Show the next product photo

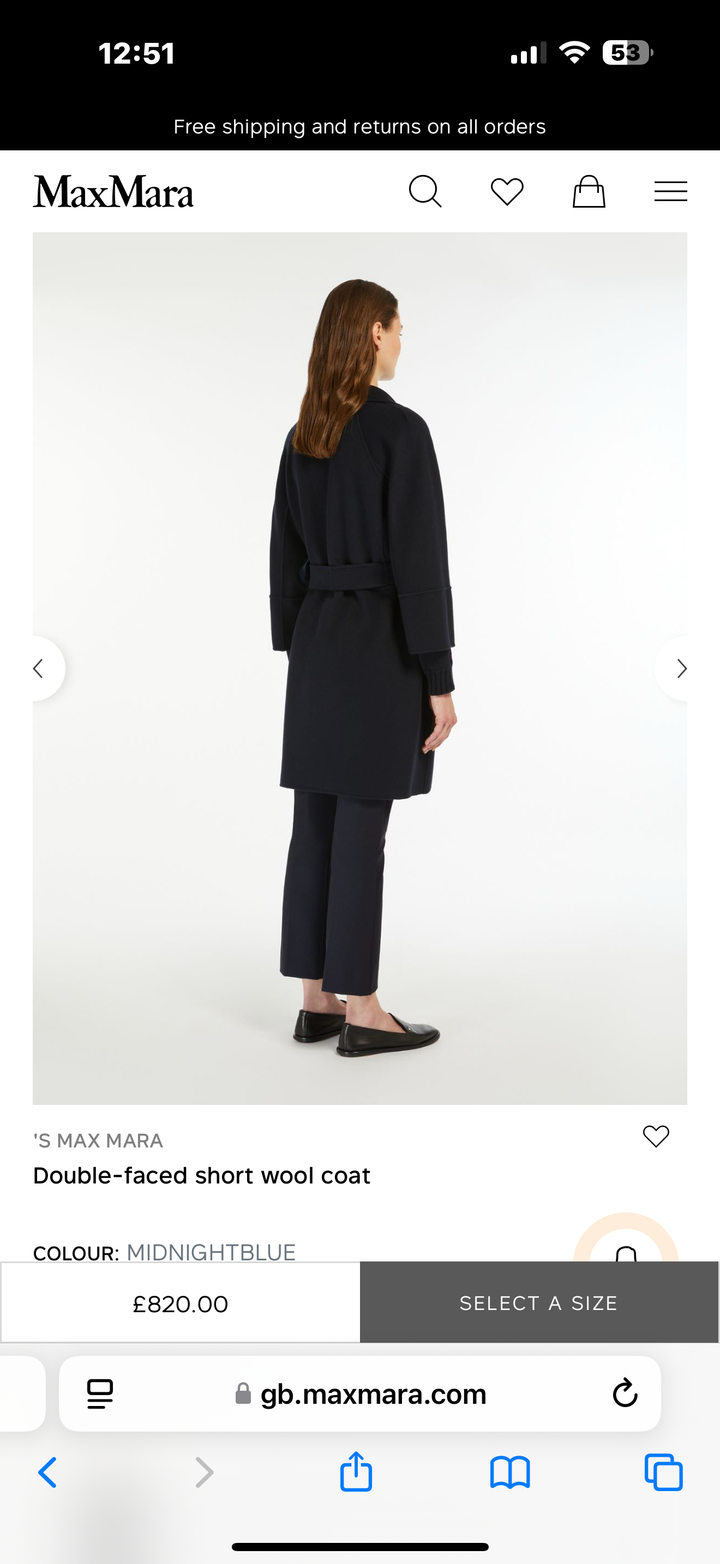[681, 669]
